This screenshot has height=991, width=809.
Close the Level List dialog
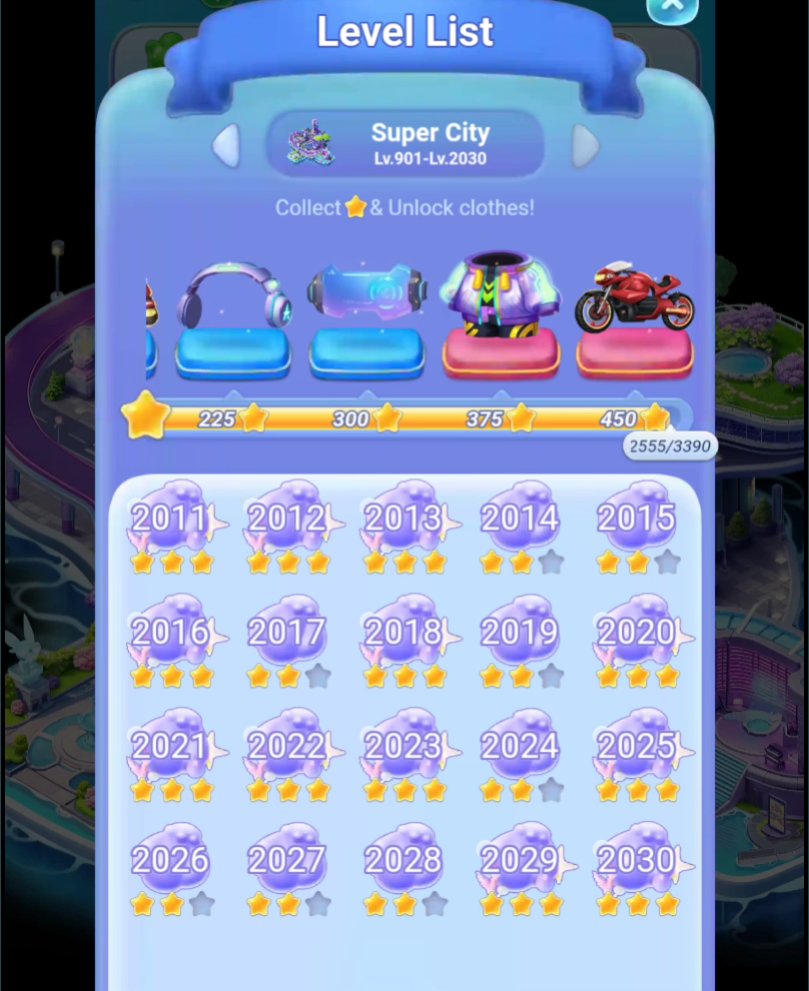(x=672, y=6)
